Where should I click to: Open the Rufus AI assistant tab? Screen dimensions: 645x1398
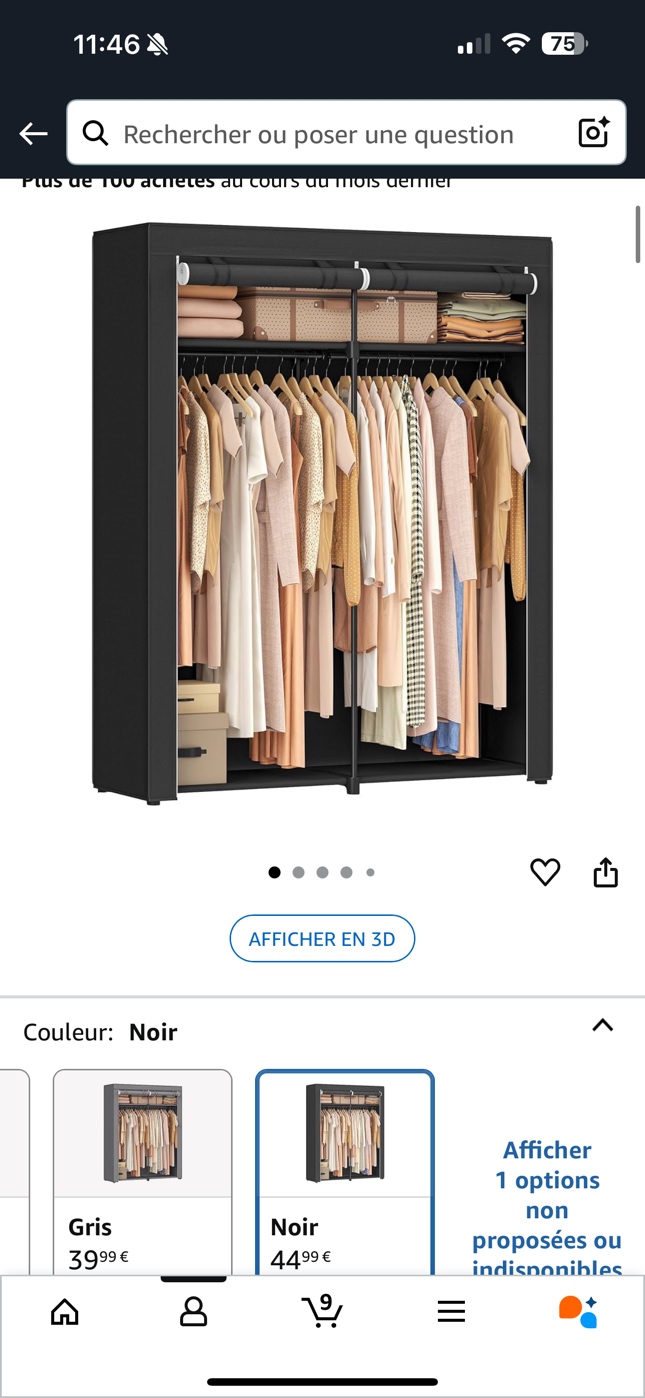coord(578,1311)
